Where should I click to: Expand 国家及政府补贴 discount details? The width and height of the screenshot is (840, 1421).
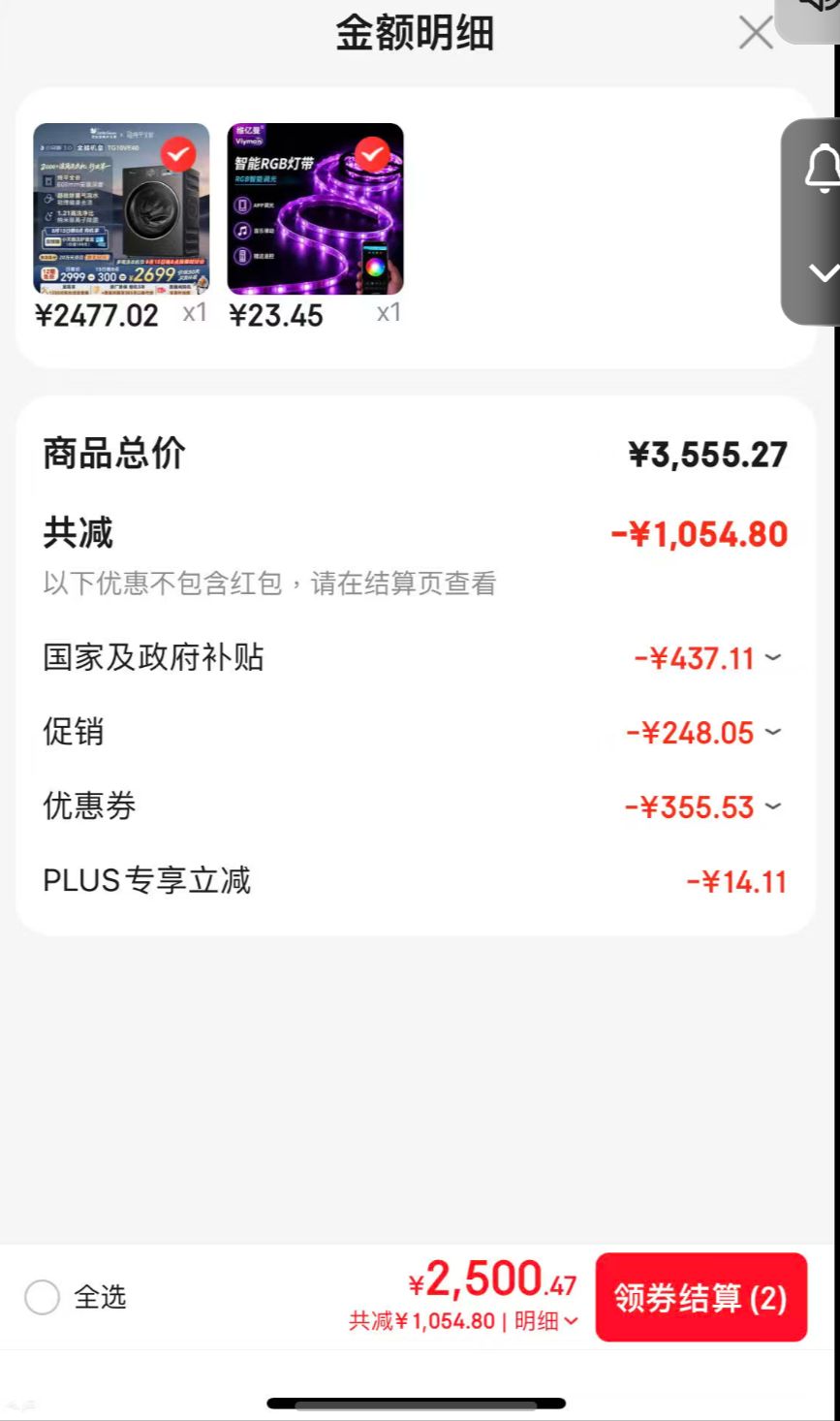(x=707, y=658)
